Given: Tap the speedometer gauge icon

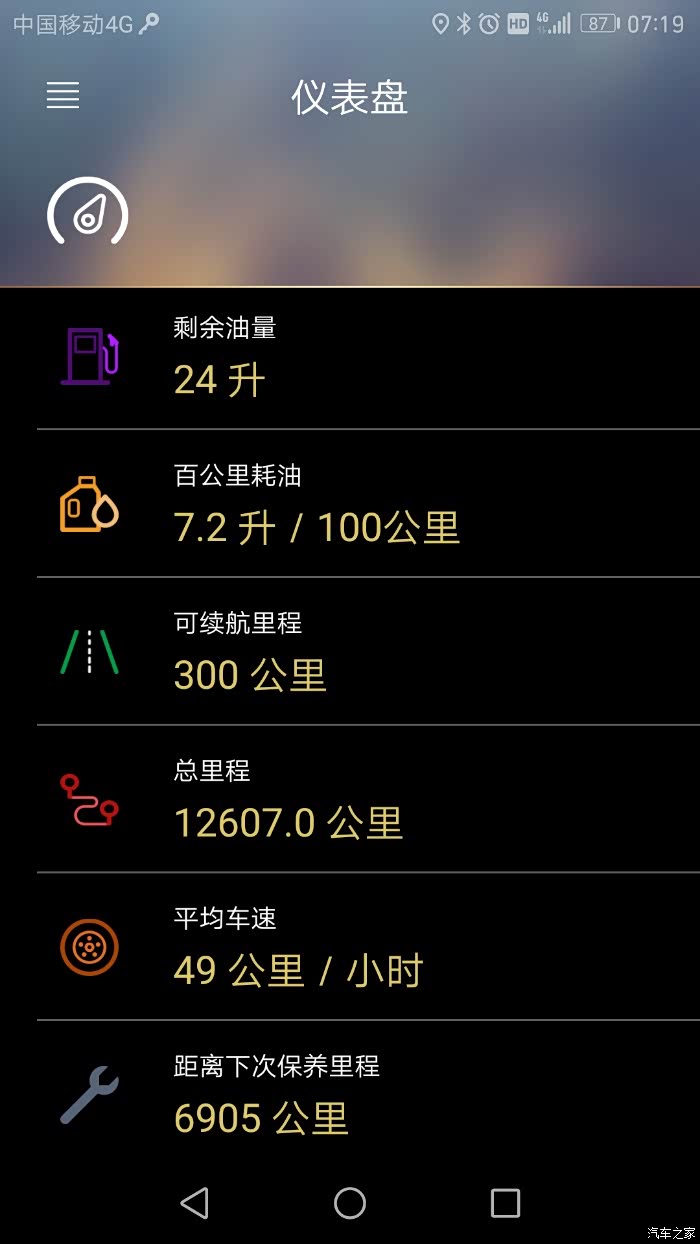Looking at the screenshot, I should click(88, 211).
